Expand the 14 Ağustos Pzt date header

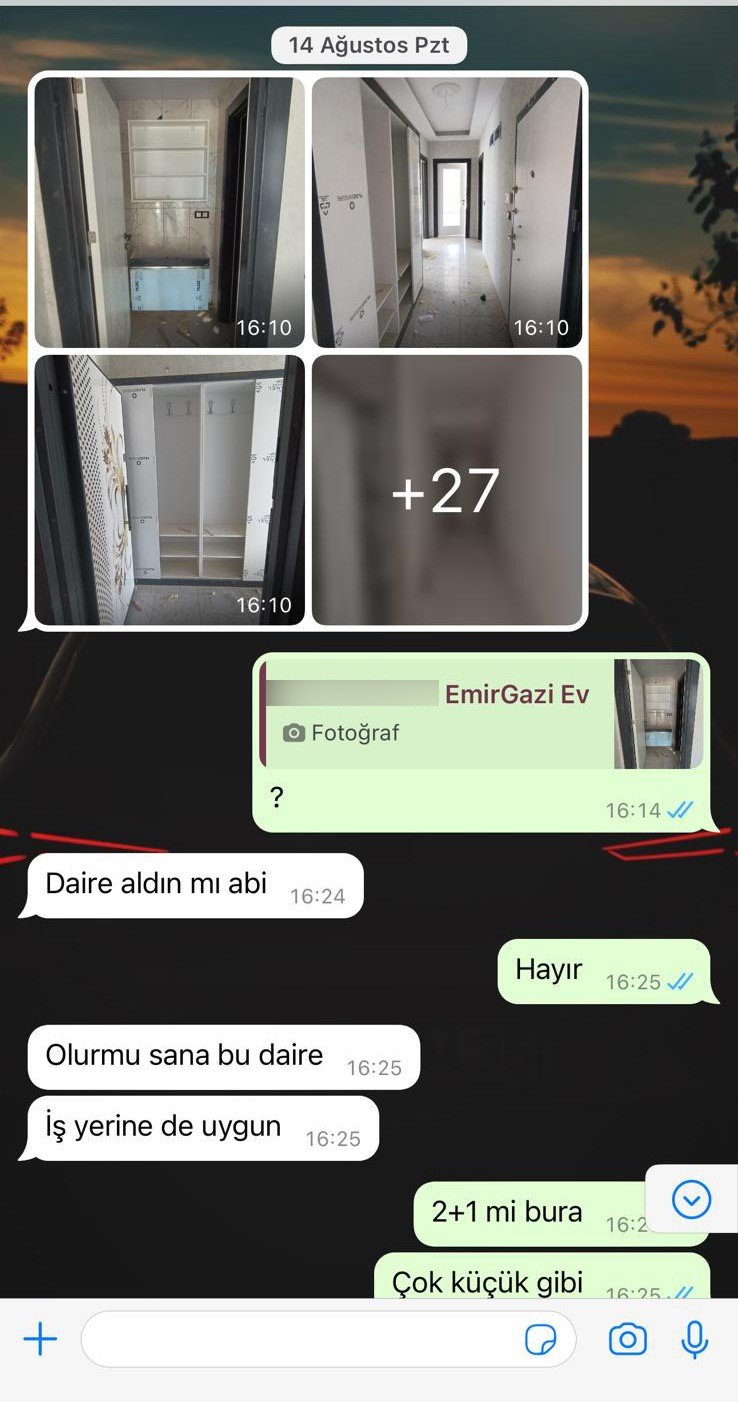pyautogui.click(x=369, y=44)
